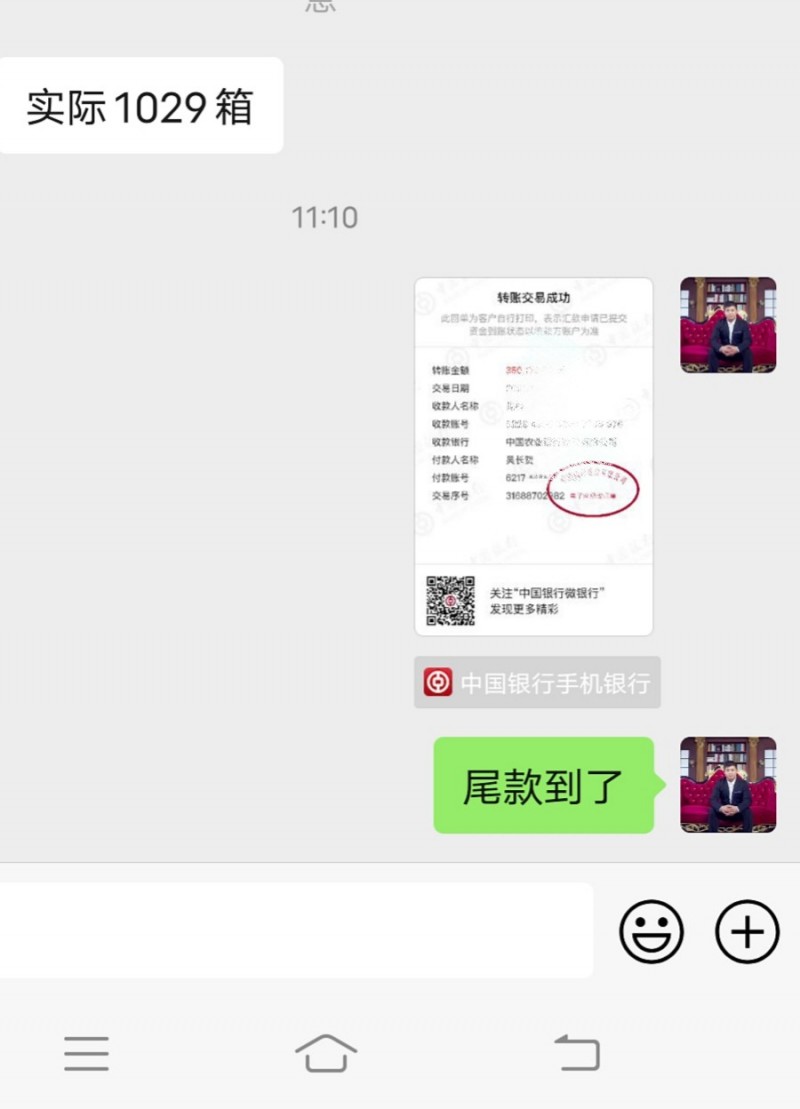Screen dimensions: 800x1109
Task: Open the transfer receipt image message
Action: [533, 456]
